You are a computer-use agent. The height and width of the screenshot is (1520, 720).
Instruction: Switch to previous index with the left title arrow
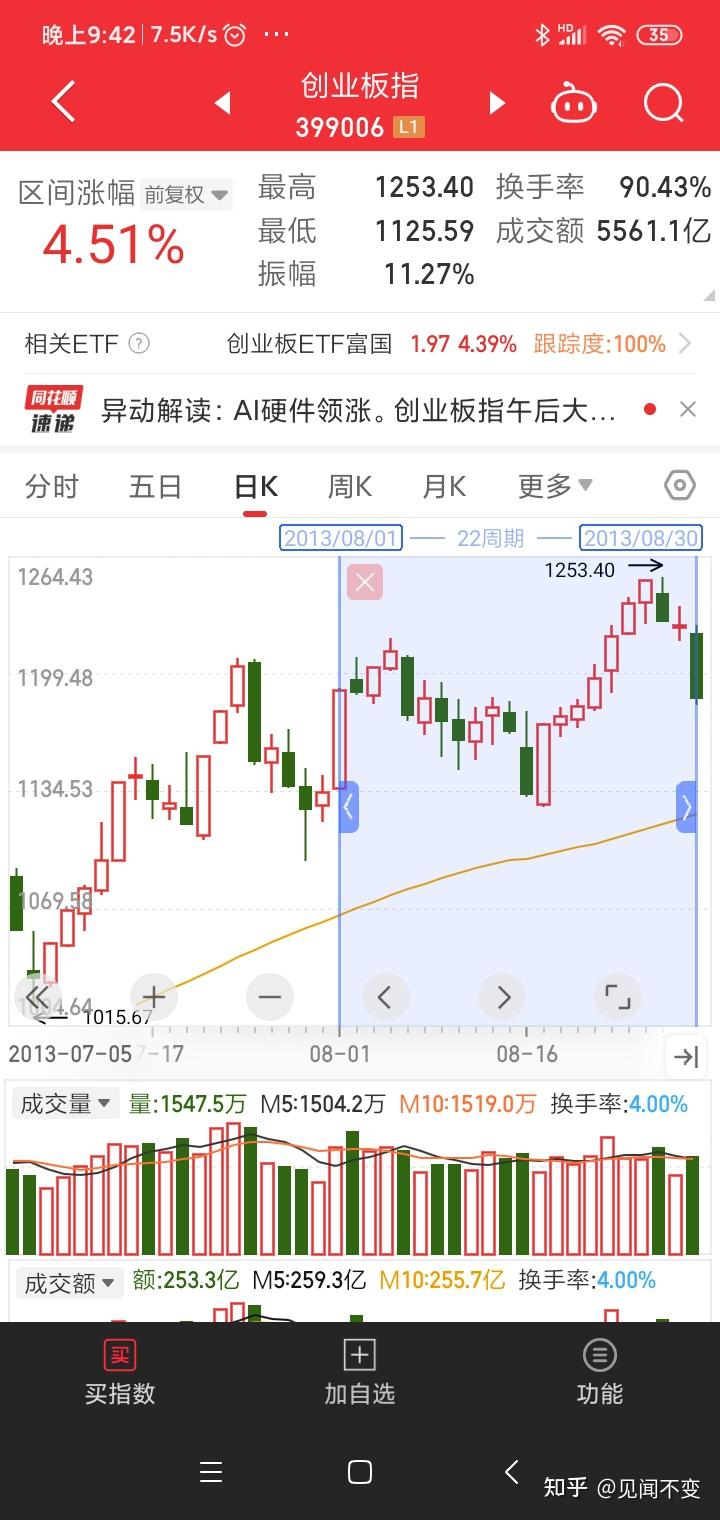click(222, 101)
